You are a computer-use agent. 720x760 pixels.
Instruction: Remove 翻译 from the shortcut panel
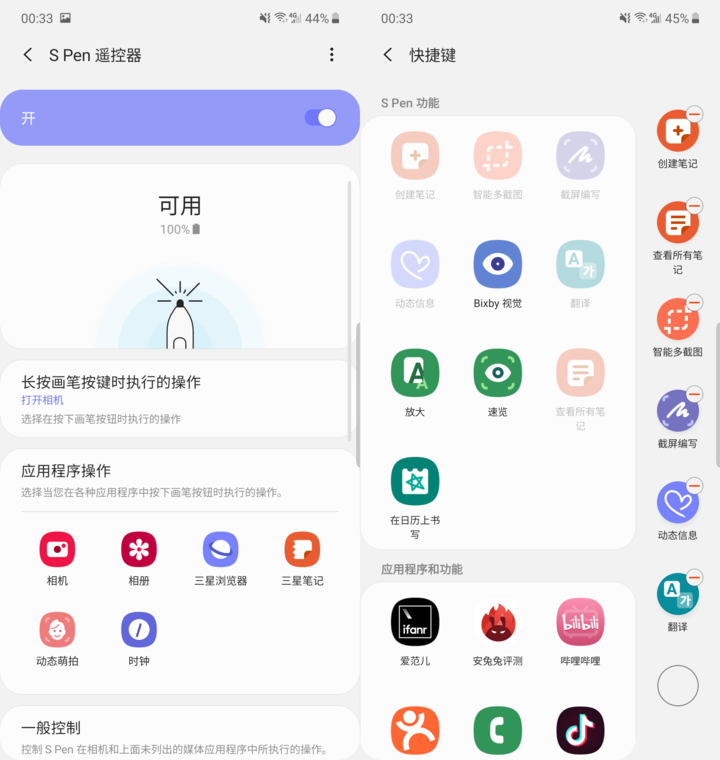(695, 579)
